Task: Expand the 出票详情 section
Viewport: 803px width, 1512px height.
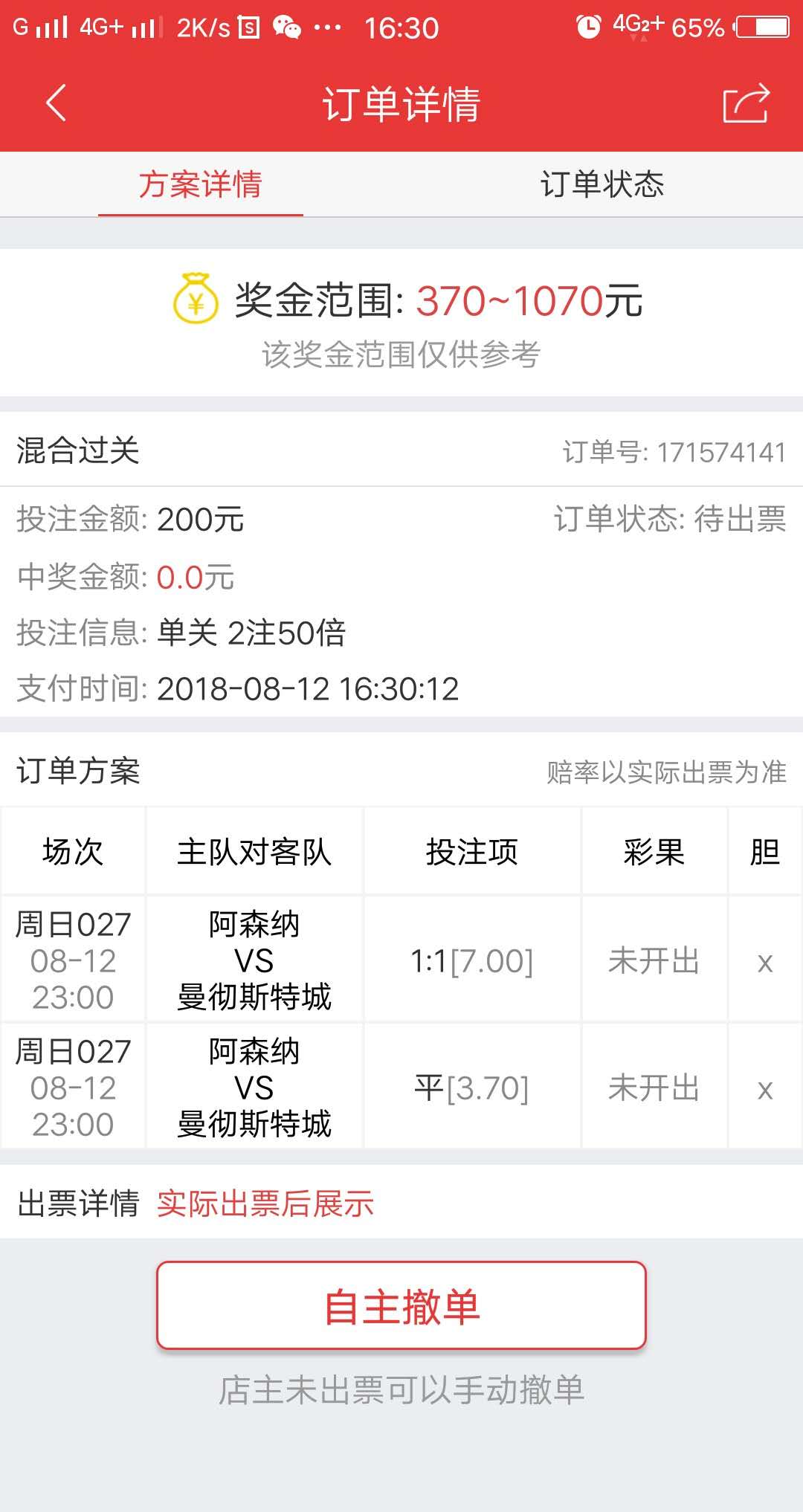Action: tap(77, 1203)
